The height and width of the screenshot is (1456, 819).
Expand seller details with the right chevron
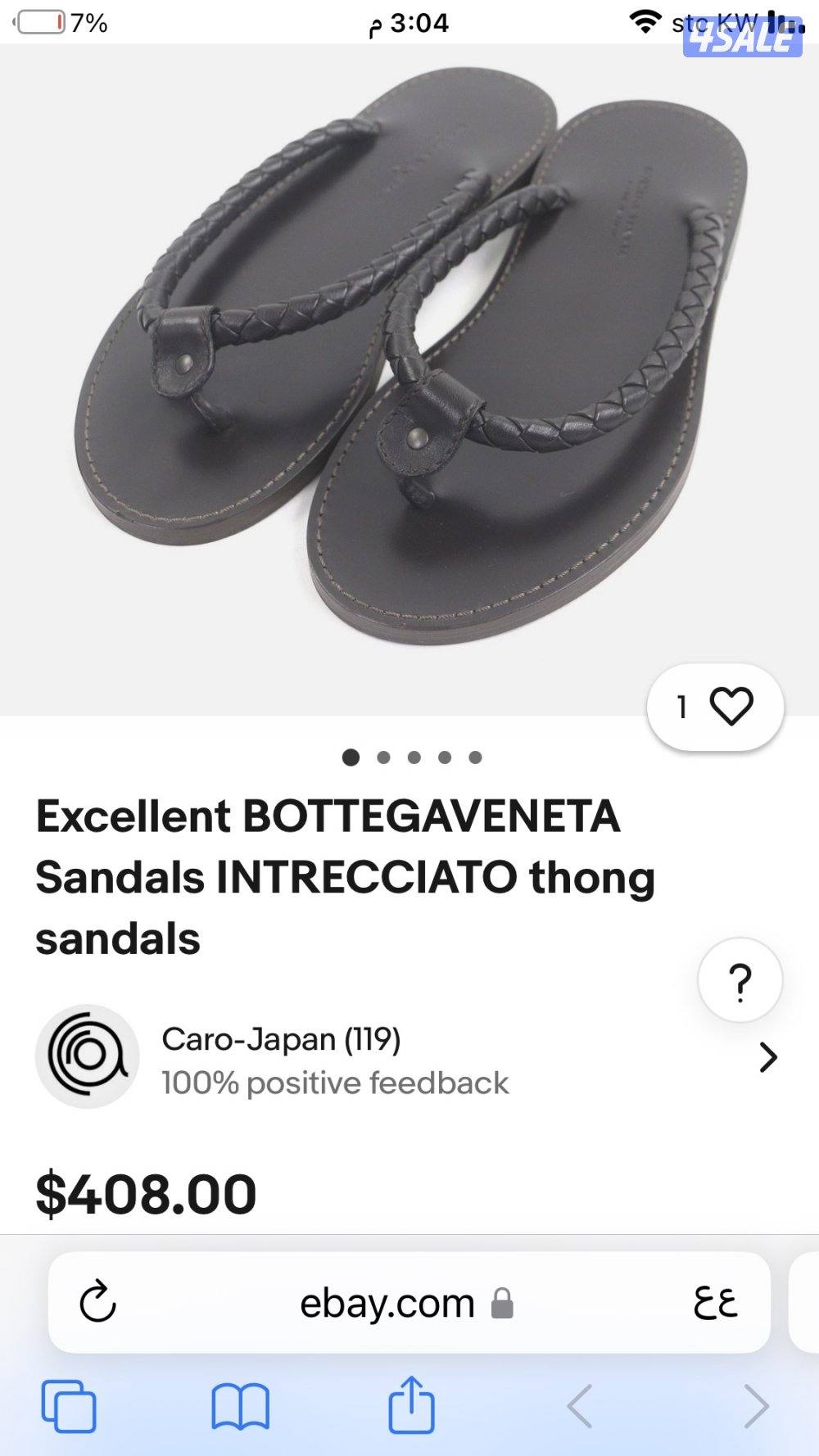click(x=767, y=1057)
